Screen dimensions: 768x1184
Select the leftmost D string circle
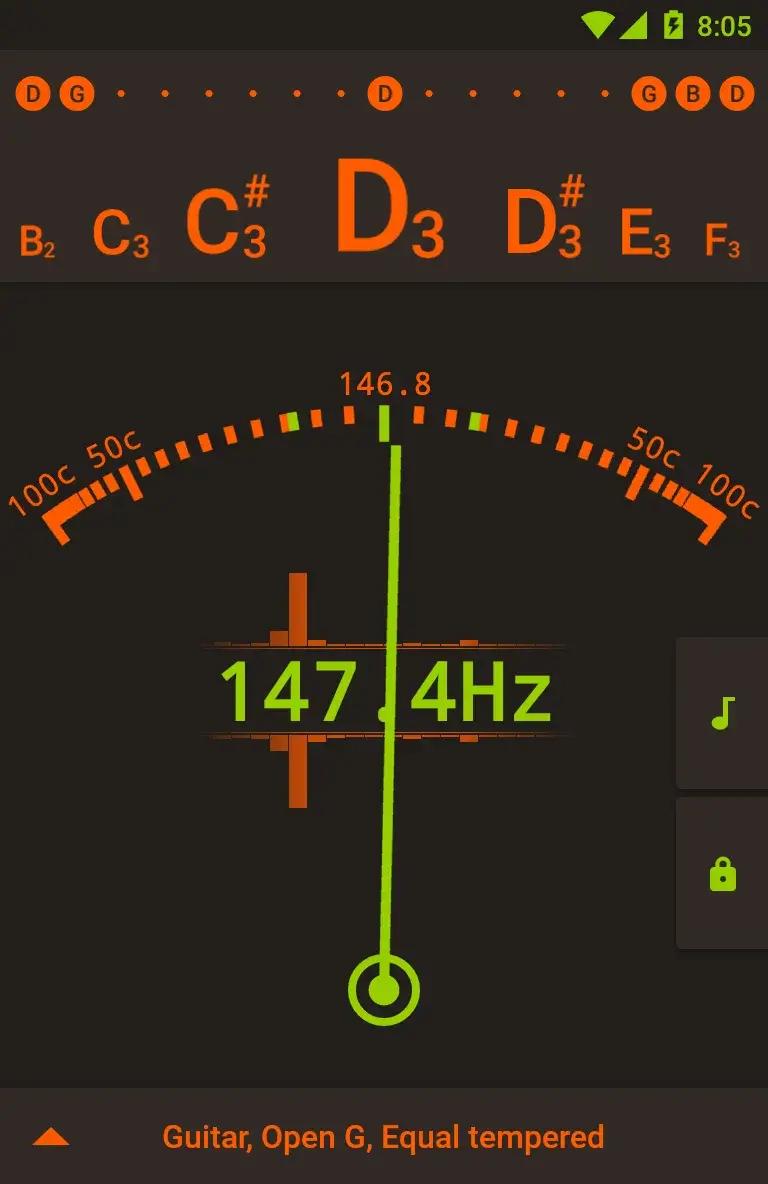coord(33,93)
